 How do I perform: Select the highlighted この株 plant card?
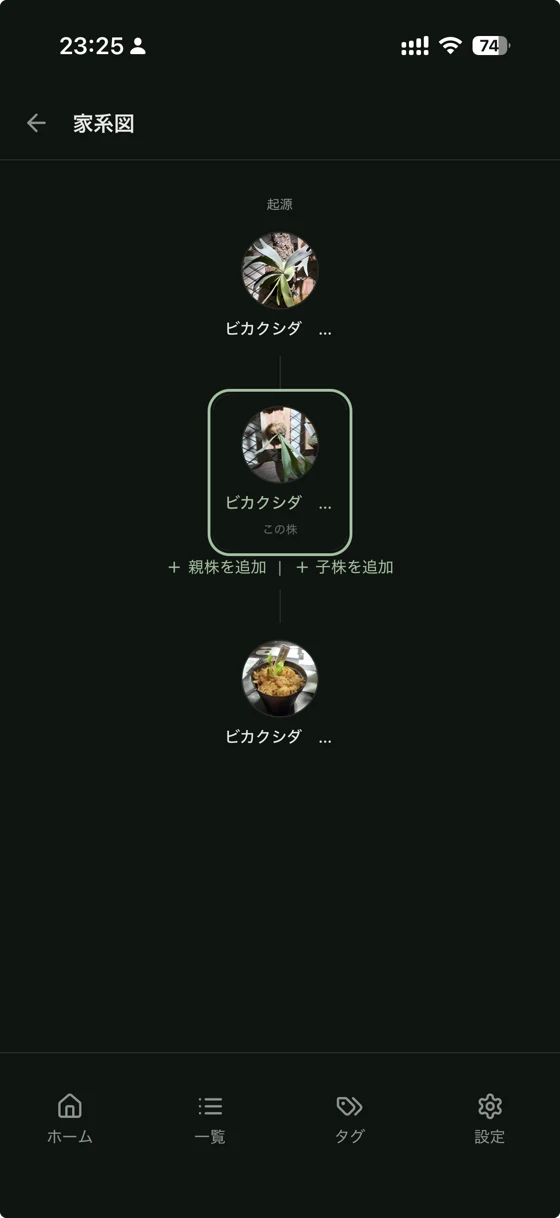point(280,472)
